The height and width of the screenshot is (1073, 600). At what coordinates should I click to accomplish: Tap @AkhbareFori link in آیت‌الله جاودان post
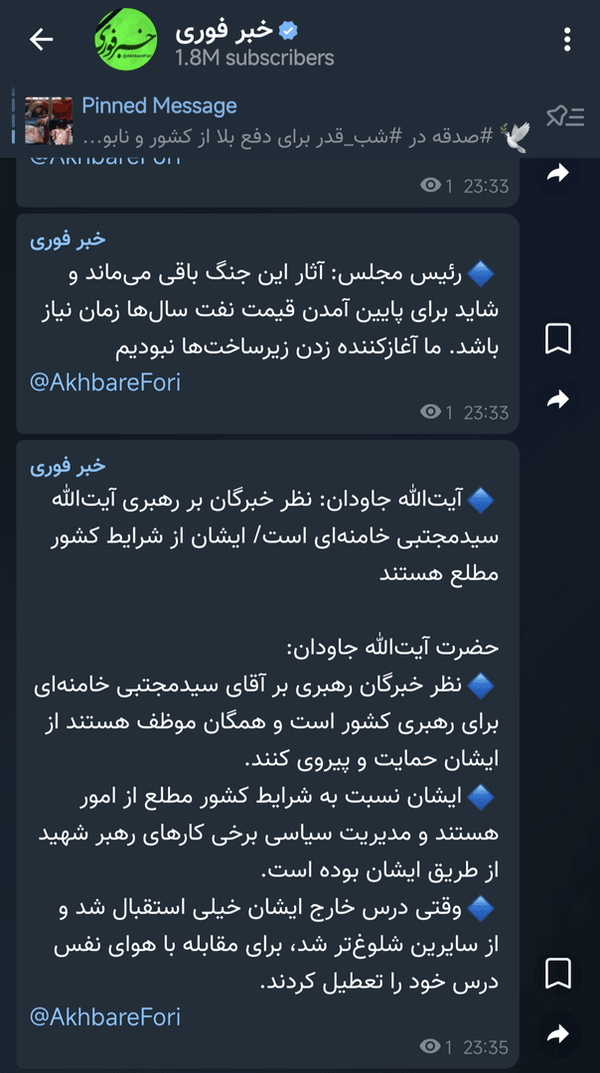[x=105, y=1016]
